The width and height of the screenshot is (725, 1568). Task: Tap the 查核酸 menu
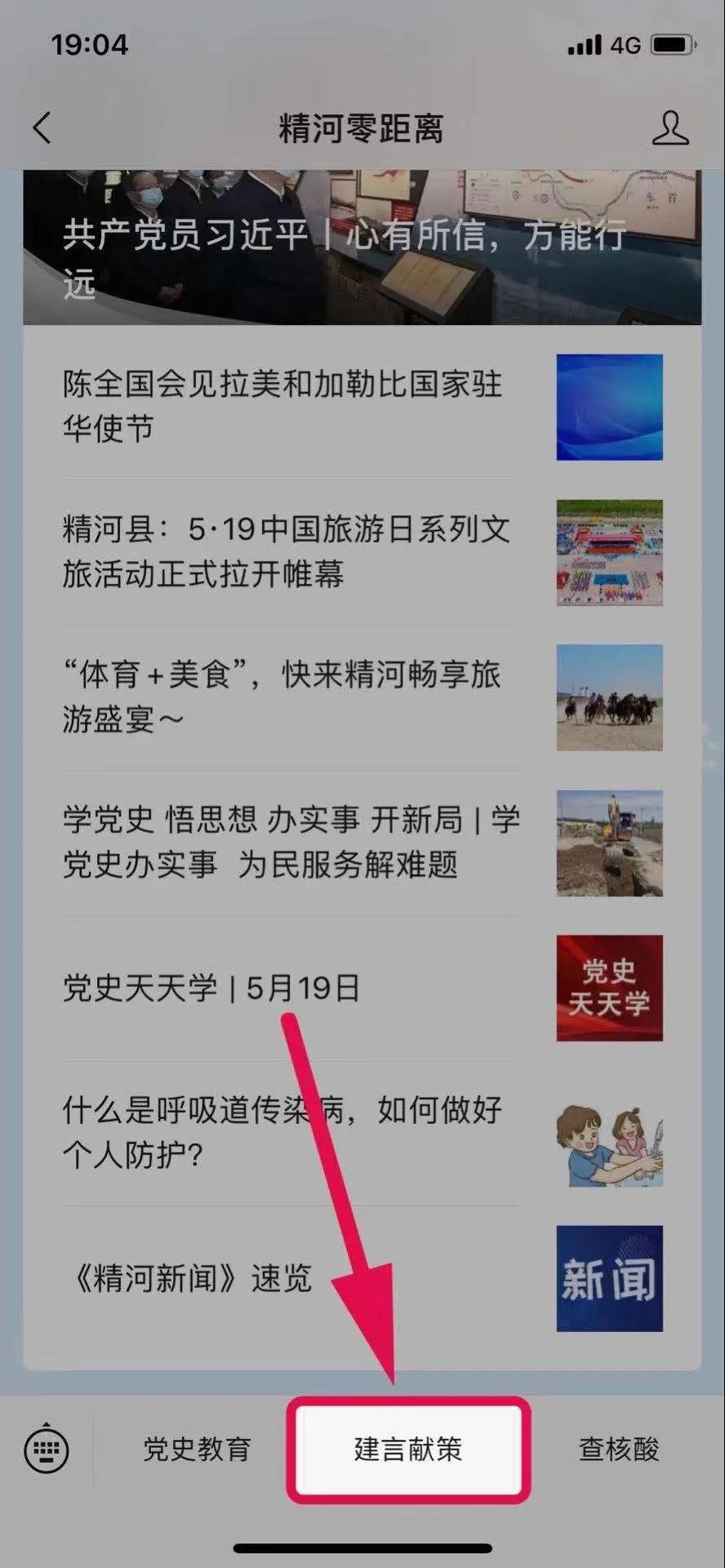point(618,1450)
